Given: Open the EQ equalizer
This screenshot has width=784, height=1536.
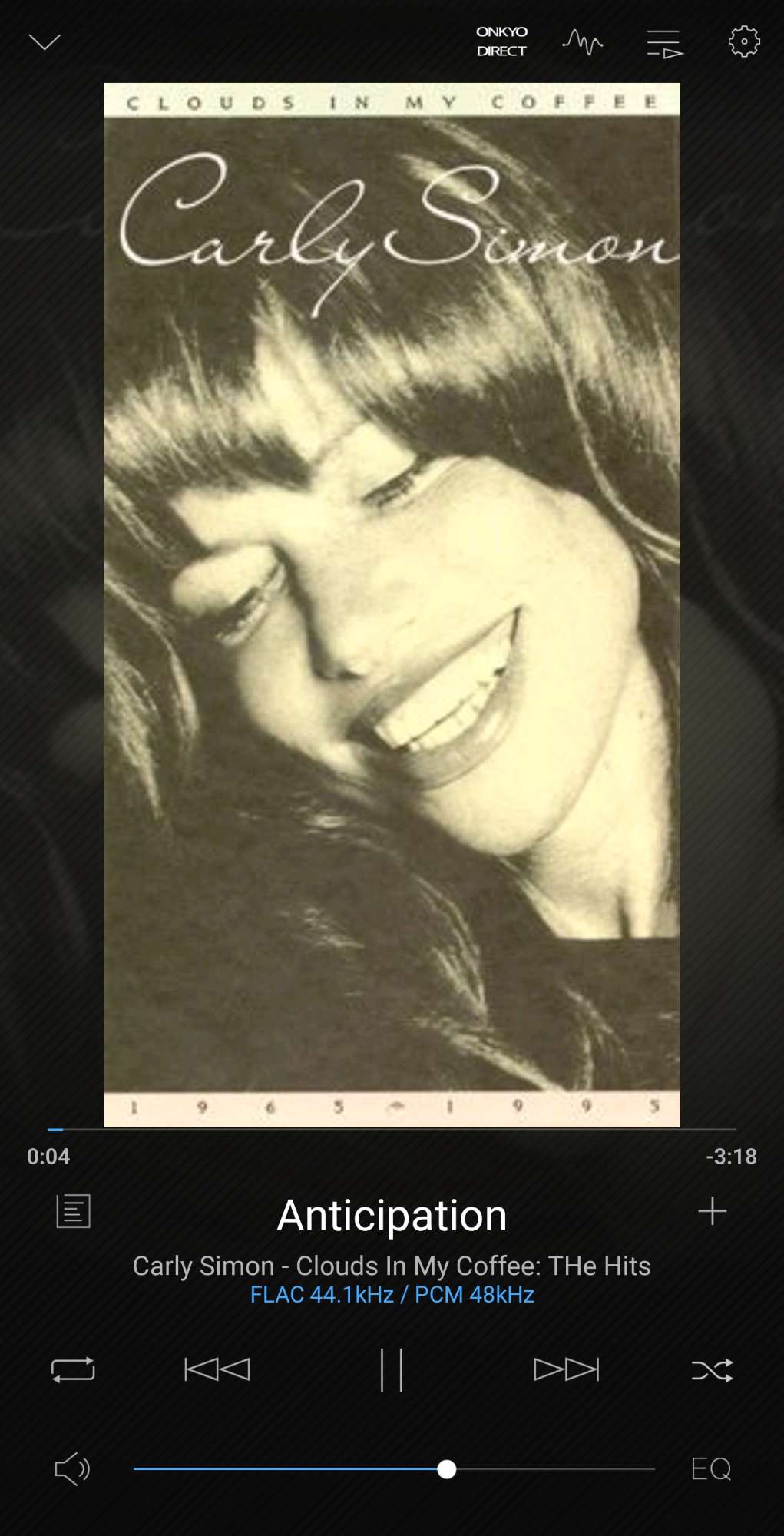Looking at the screenshot, I should click(710, 1468).
